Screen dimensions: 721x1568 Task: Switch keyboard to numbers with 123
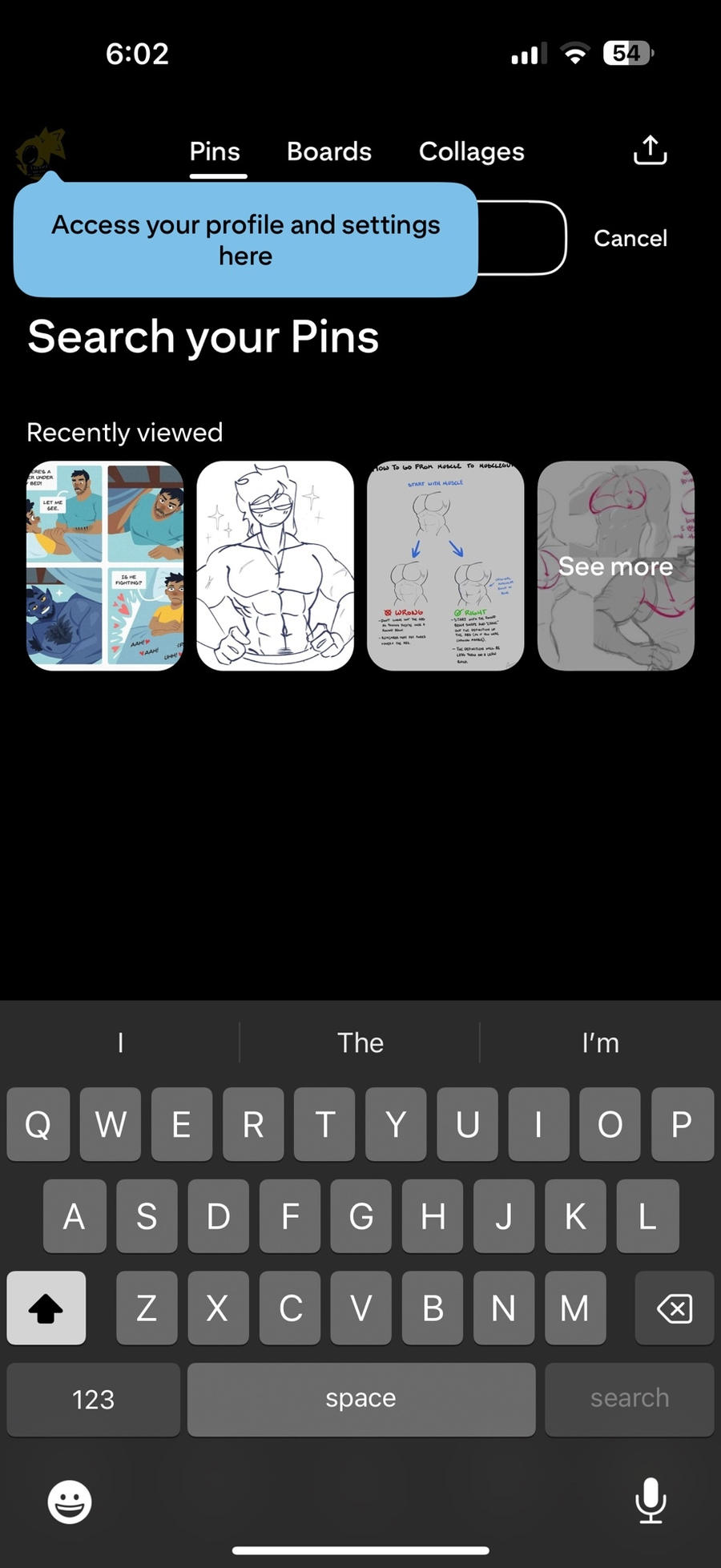93,1399
